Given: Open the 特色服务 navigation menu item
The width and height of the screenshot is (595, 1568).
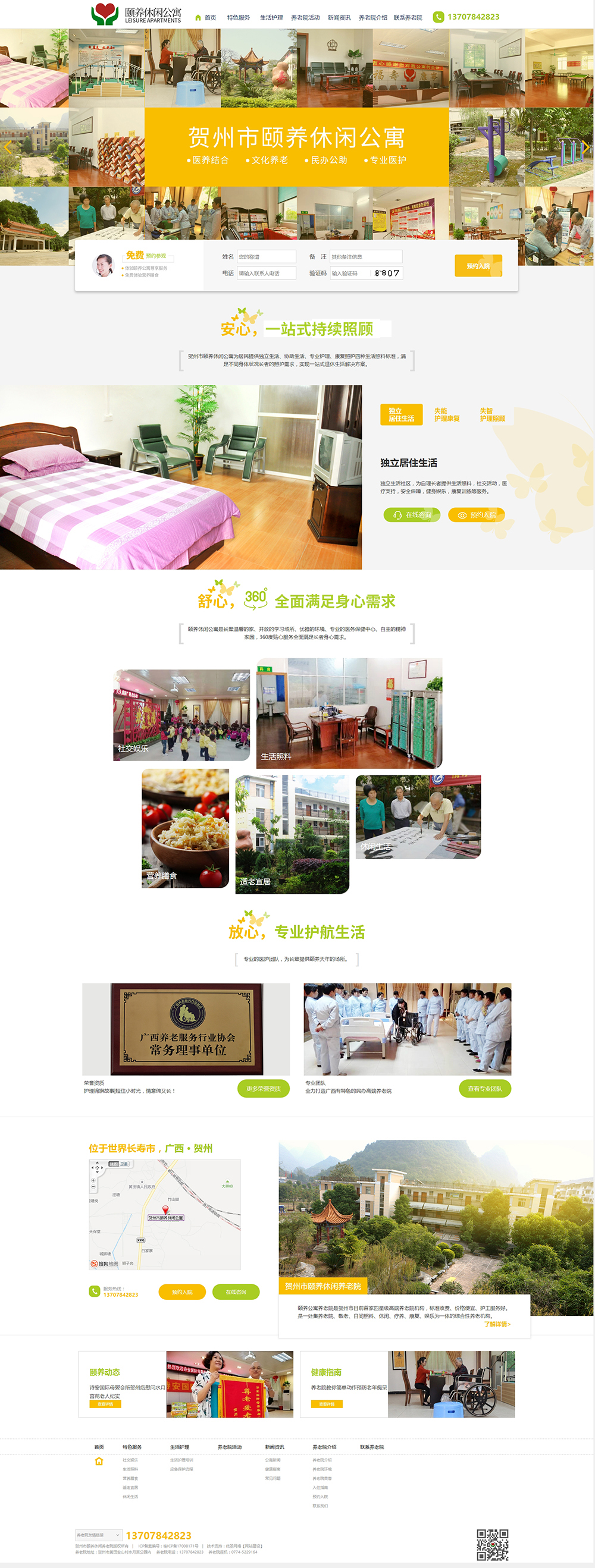Looking at the screenshot, I should click(x=238, y=18).
